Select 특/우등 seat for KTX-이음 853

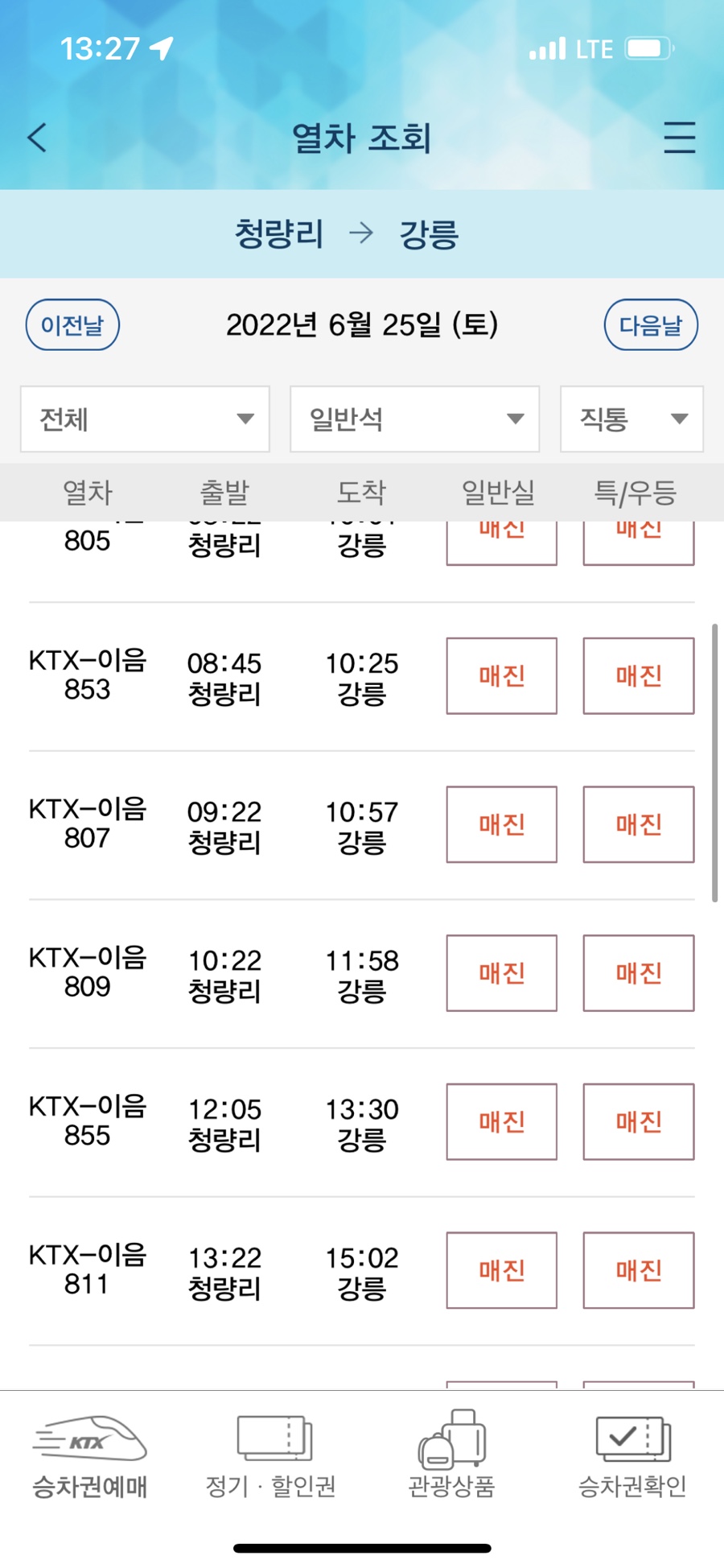[638, 676]
